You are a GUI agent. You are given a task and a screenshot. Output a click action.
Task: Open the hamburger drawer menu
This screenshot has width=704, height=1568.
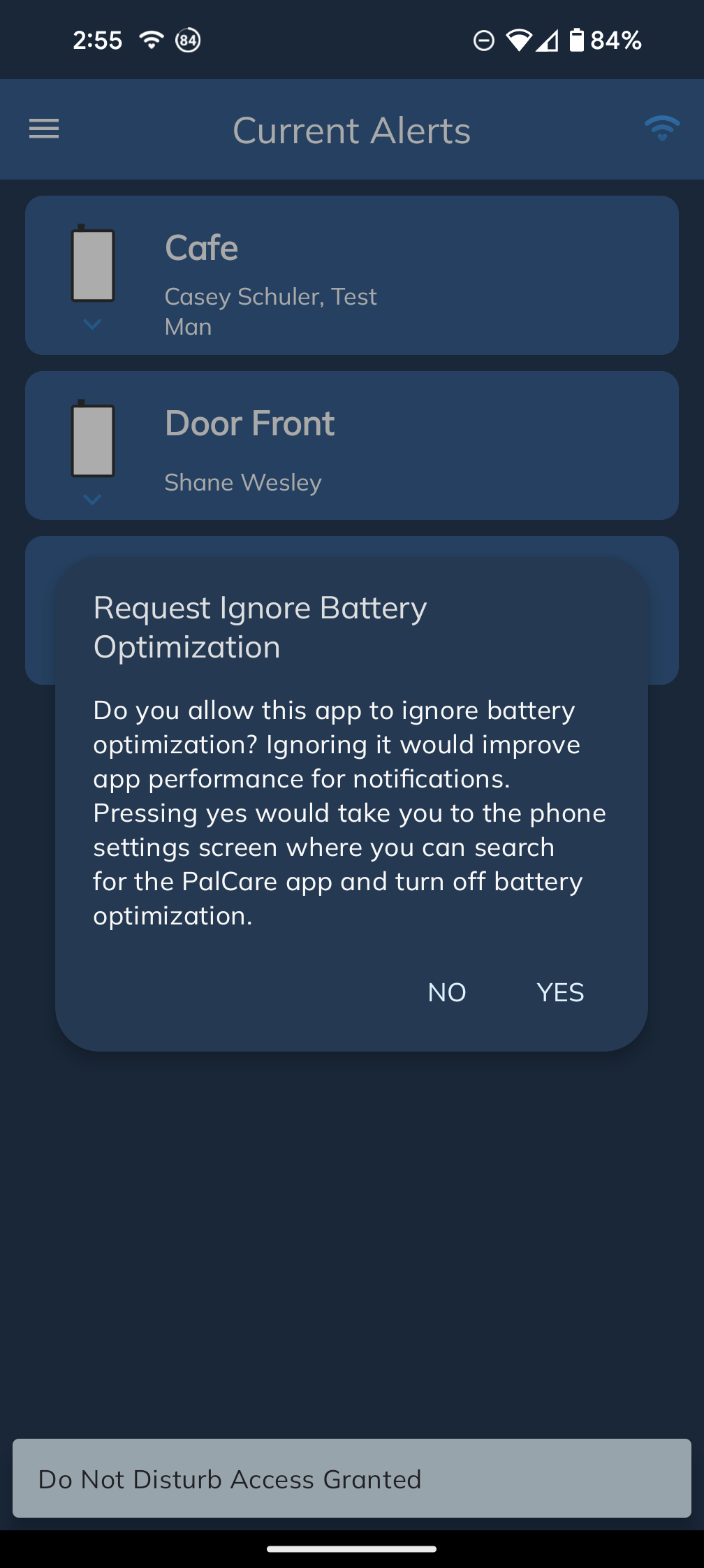44,129
